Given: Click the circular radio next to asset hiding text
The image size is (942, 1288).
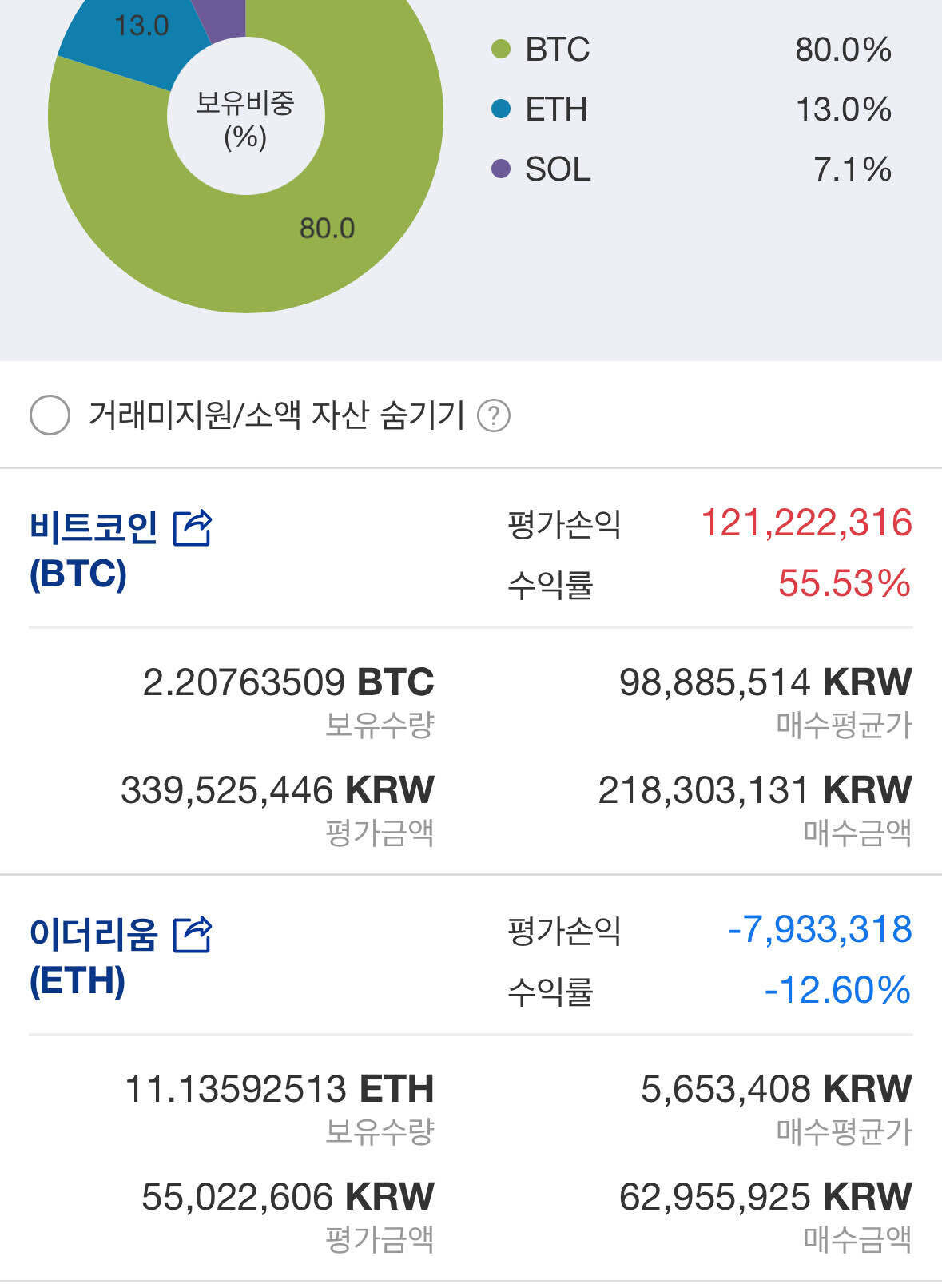Looking at the screenshot, I should [x=50, y=415].
